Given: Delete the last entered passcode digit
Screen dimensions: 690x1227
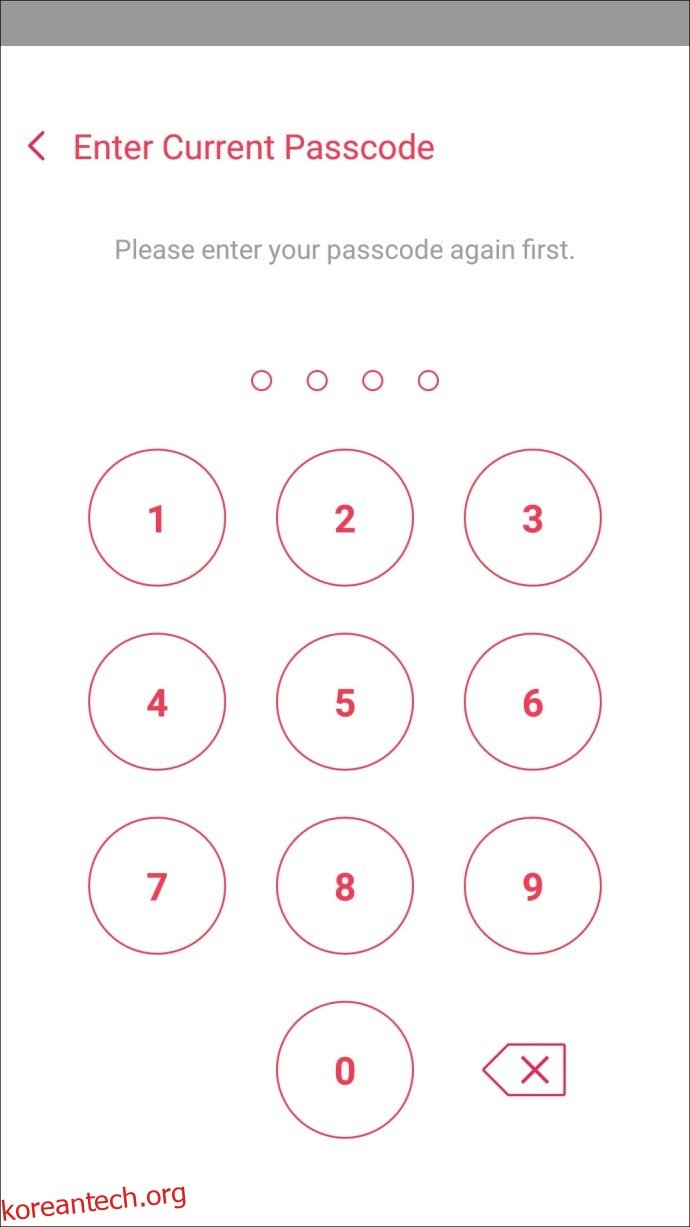Looking at the screenshot, I should tap(525, 1070).
